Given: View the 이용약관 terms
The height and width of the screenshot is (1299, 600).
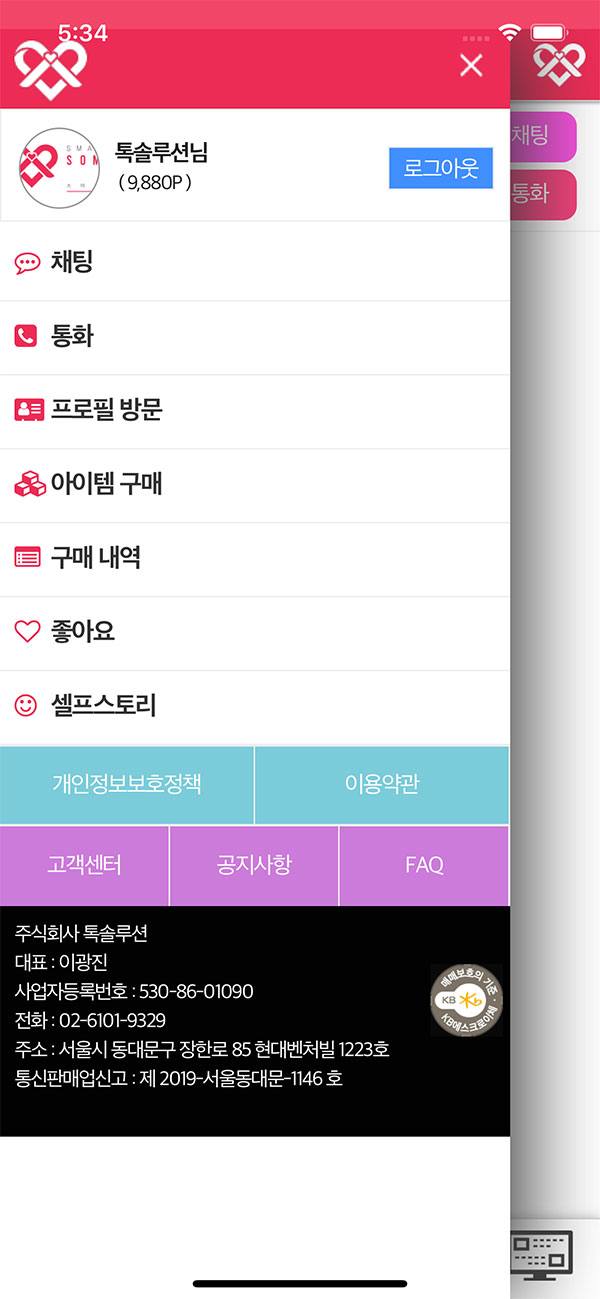Looking at the screenshot, I should (381, 784).
